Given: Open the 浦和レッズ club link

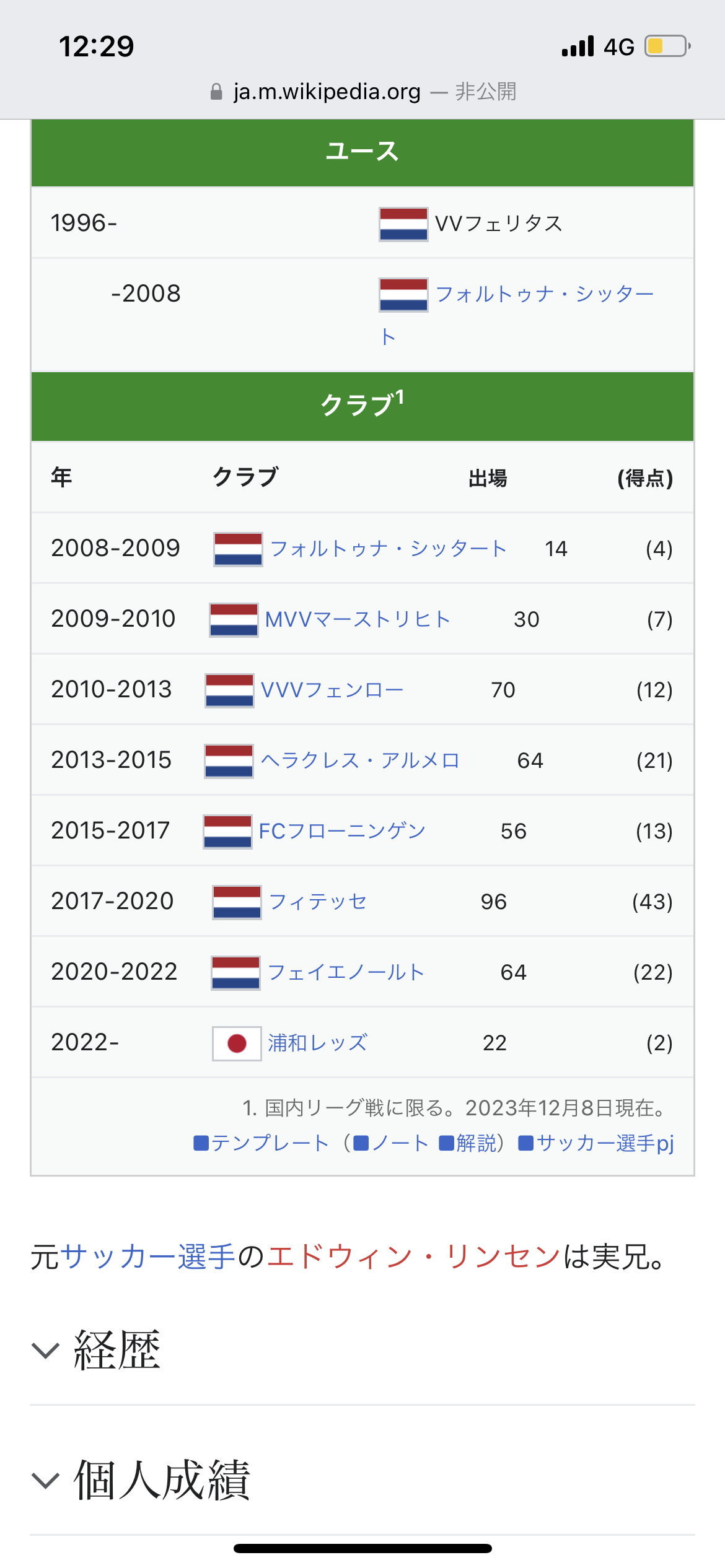Looking at the screenshot, I should tap(317, 1043).
